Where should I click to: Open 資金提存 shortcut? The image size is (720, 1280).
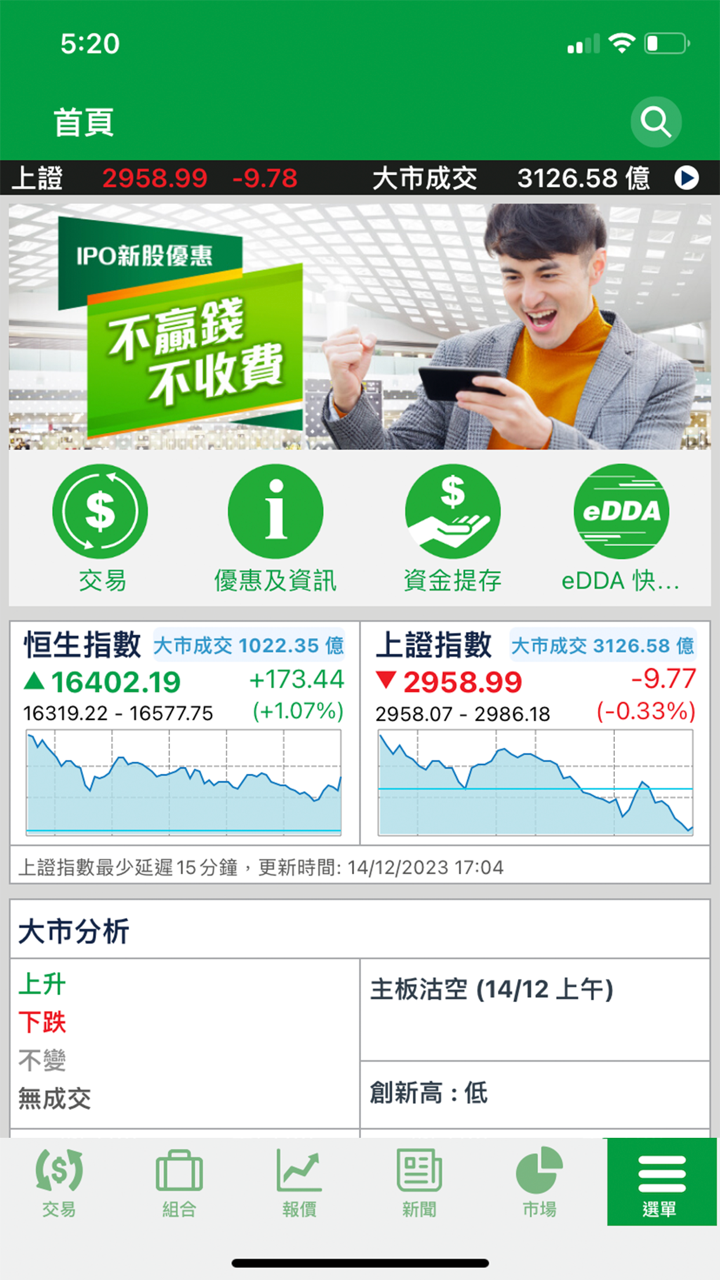coord(452,528)
